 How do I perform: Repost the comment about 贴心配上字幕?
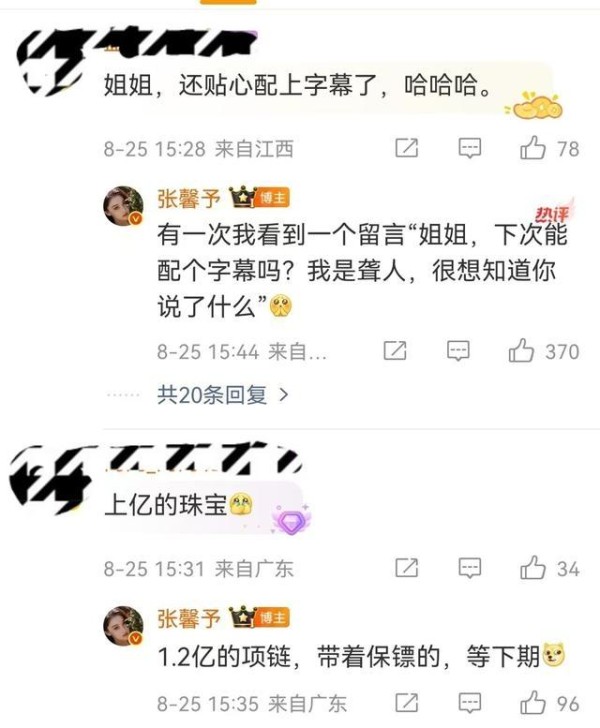[x=406, y=149]
